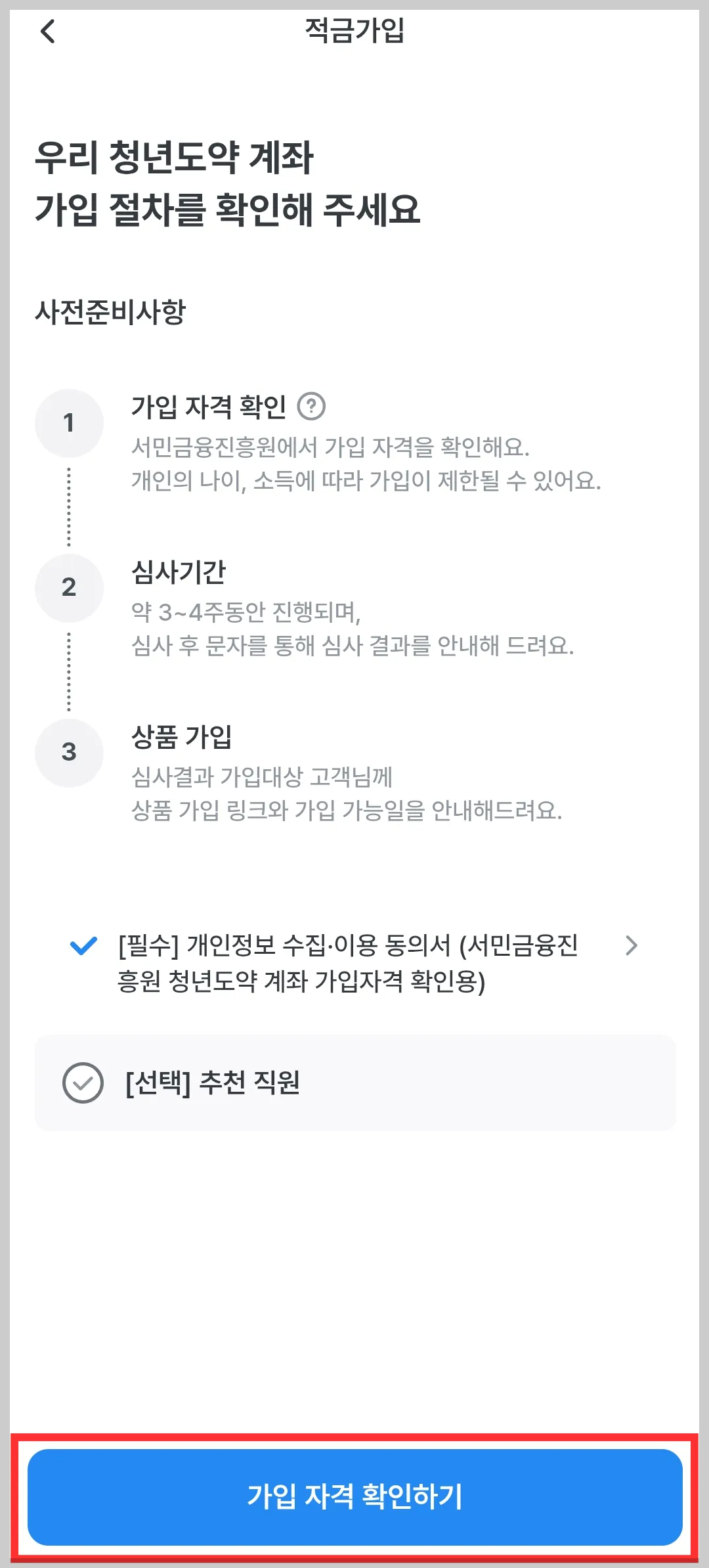Tap the step 2 circle icon
Viewport: 709px width, 1568px height.
70,588
